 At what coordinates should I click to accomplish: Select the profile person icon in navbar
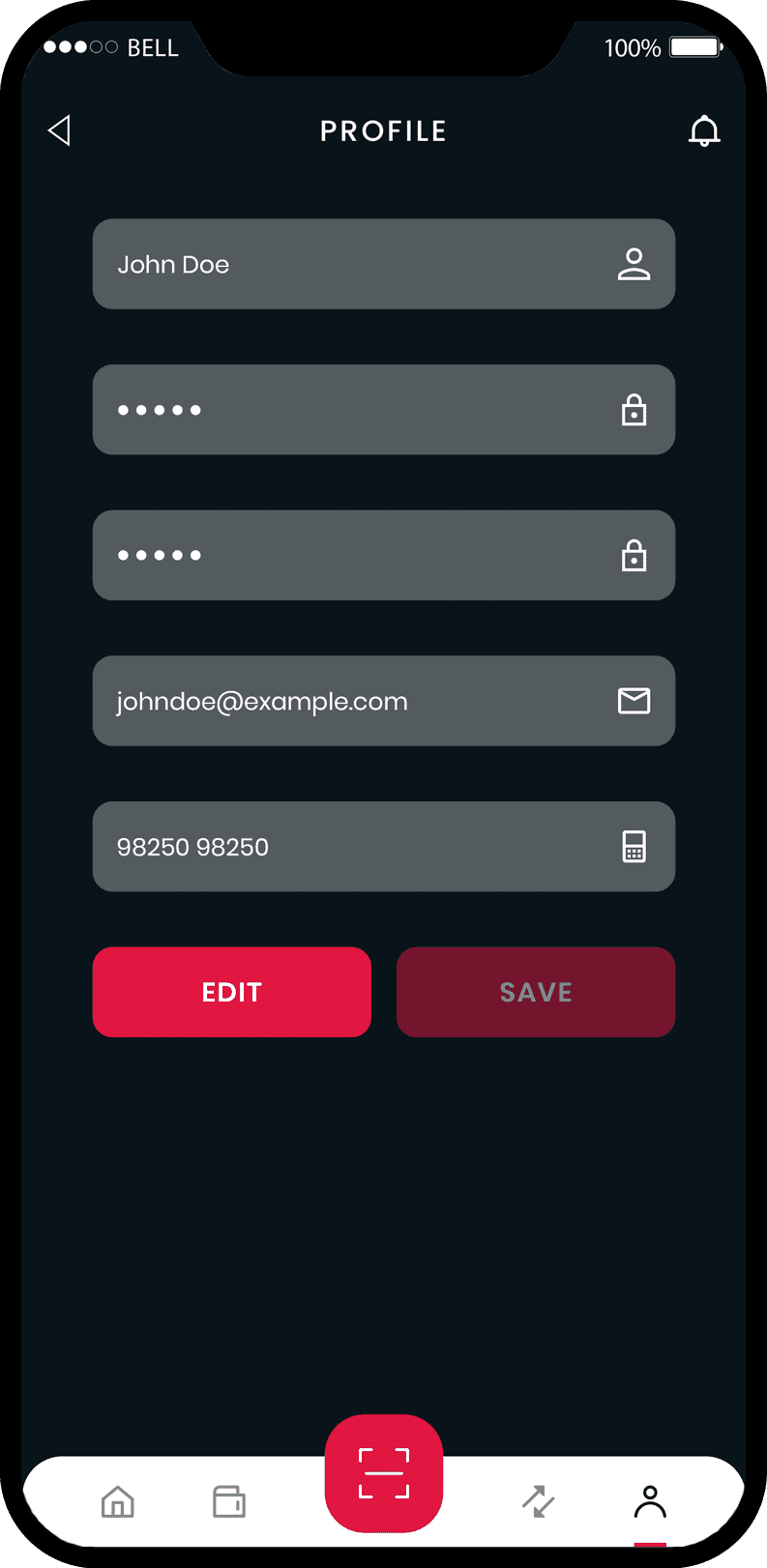click(650, 1501)
